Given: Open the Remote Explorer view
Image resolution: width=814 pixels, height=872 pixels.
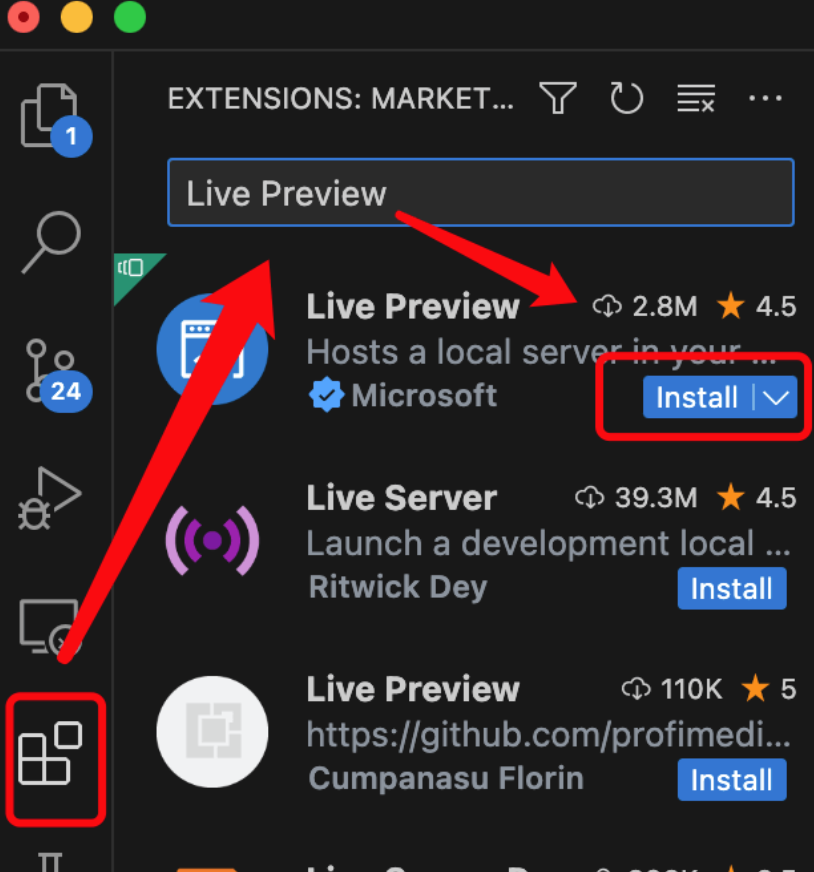Looking at the screenshot, I should pyautogui.click(x=50, y=626).
